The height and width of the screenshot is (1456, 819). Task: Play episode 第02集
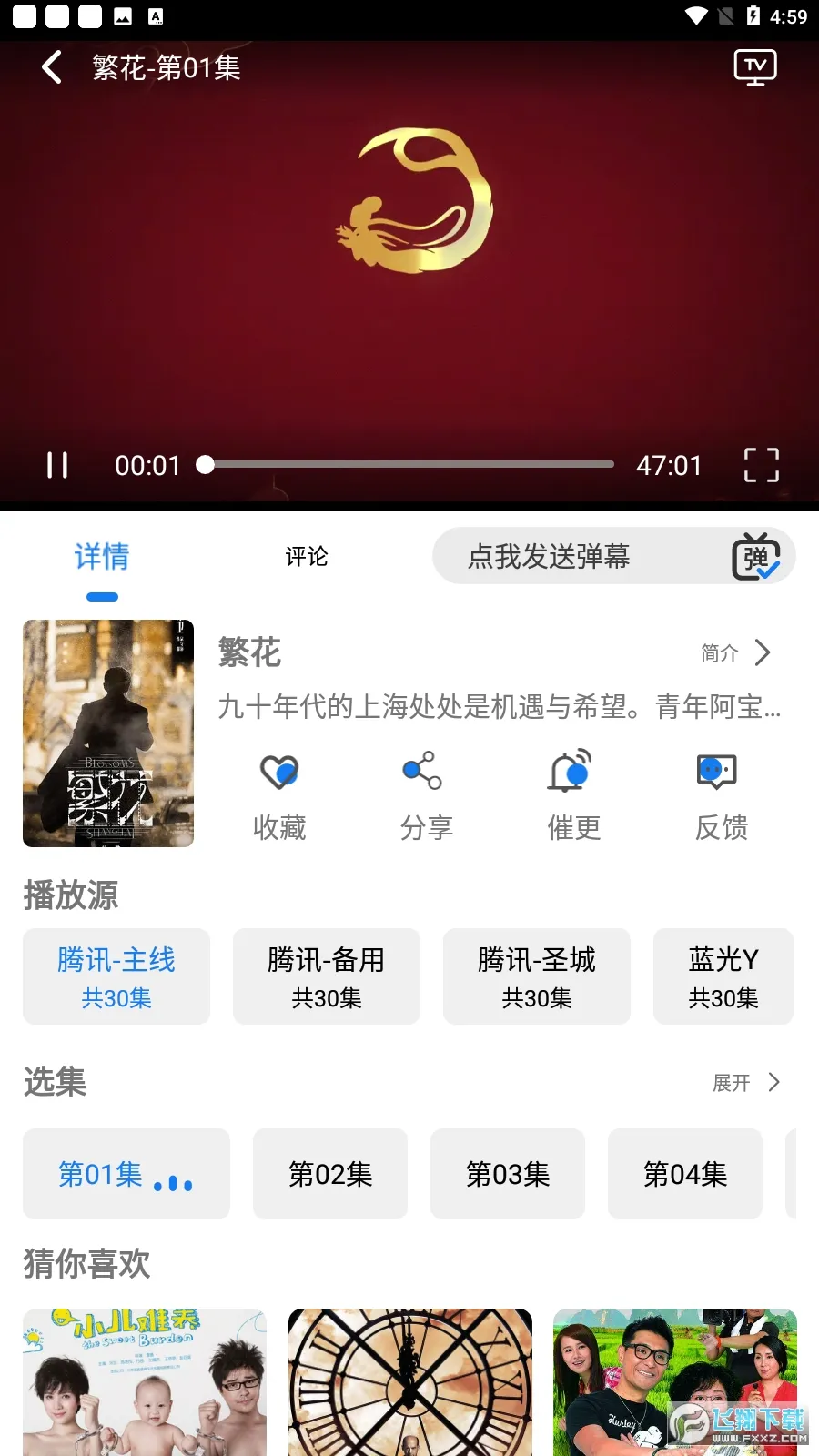tap(329, 1174)
